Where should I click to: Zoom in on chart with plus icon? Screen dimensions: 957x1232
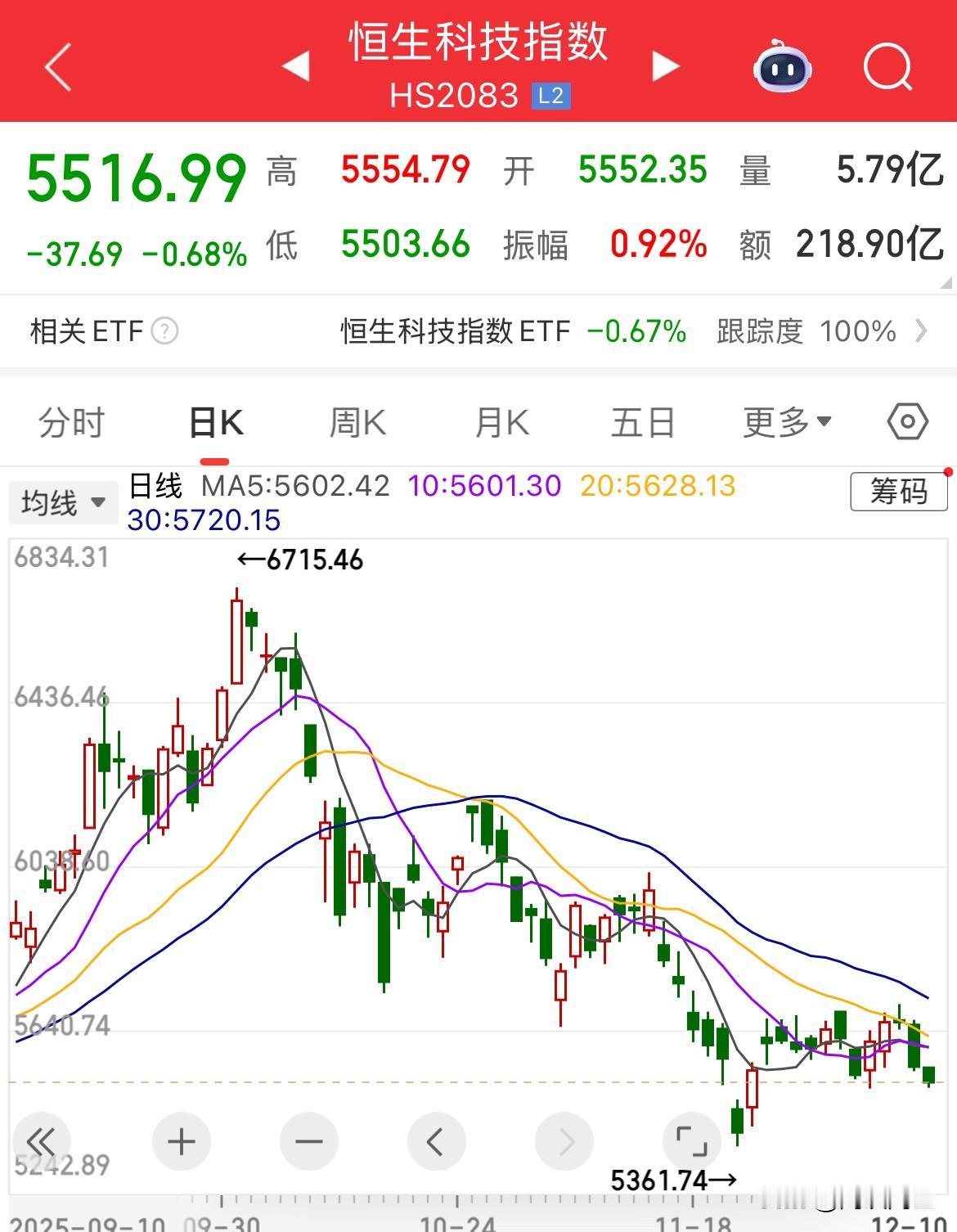(181, 1141)
